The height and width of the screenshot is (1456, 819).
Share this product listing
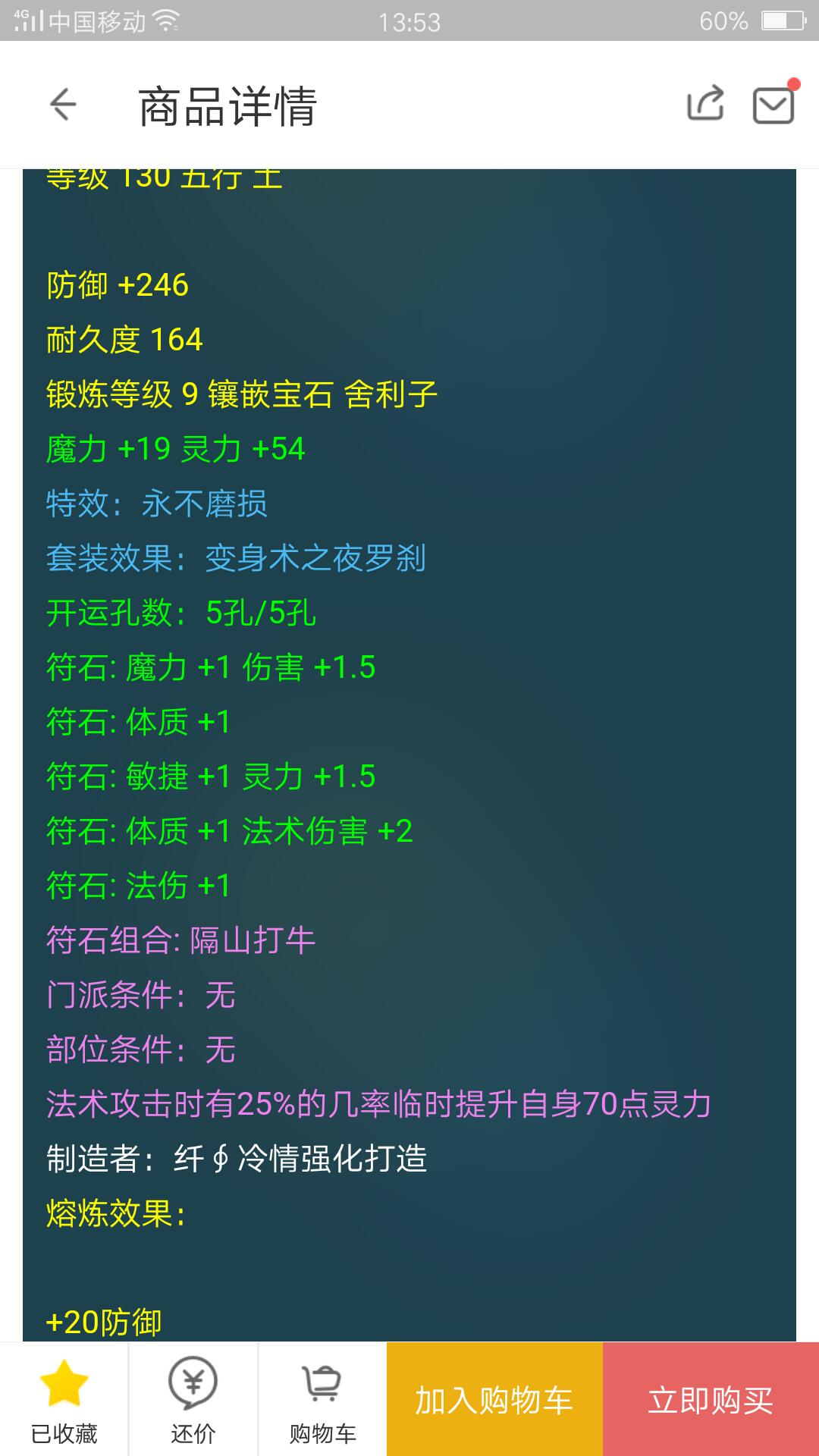[705, 104]
